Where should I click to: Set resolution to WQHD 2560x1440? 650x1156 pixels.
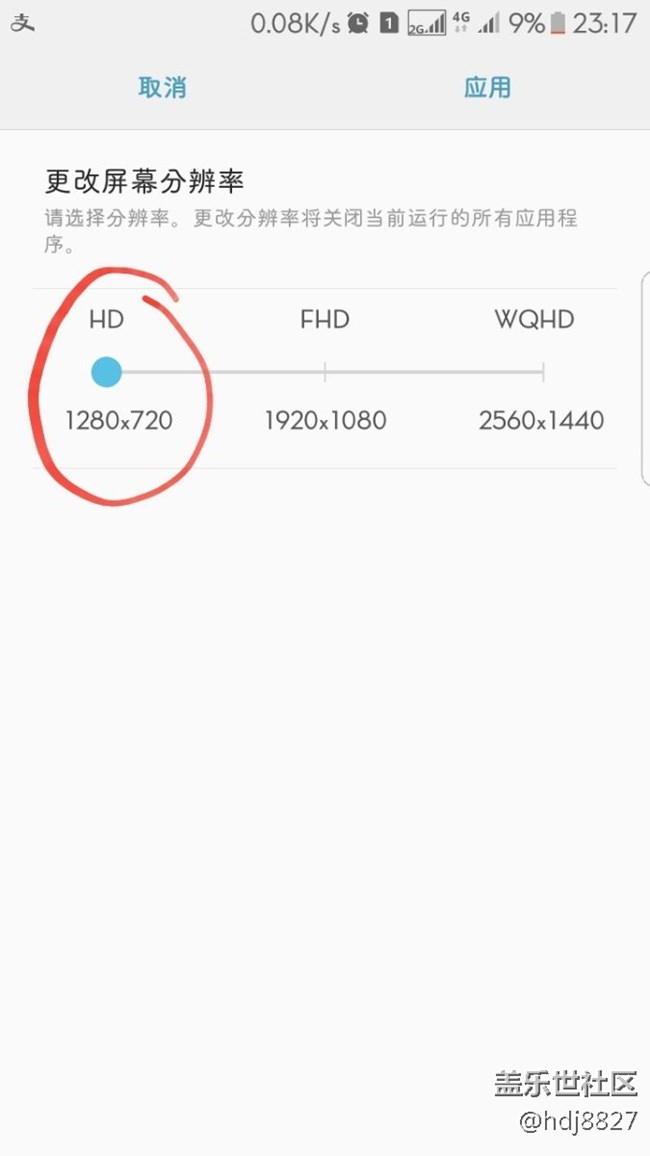pos(542,373)
